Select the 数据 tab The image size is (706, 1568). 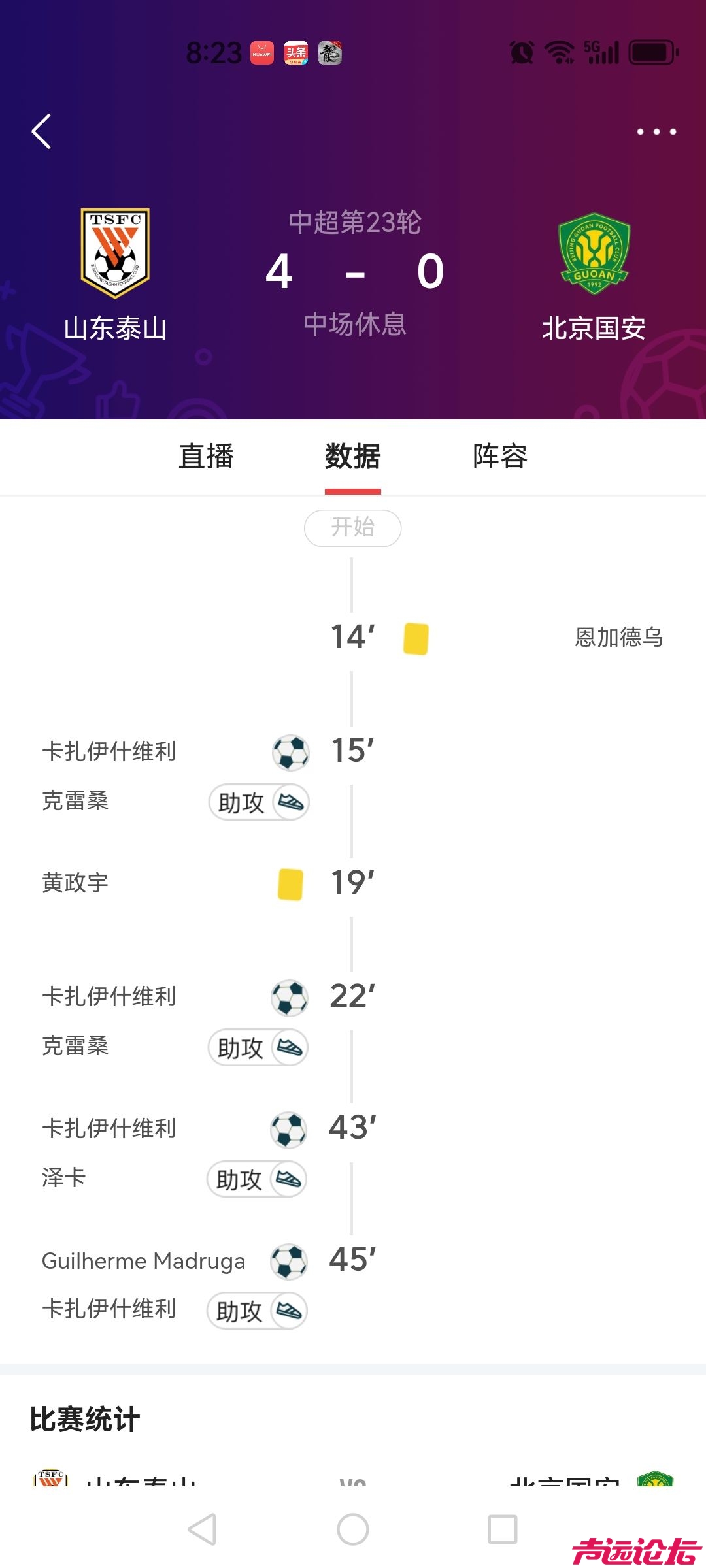(352, 456)
